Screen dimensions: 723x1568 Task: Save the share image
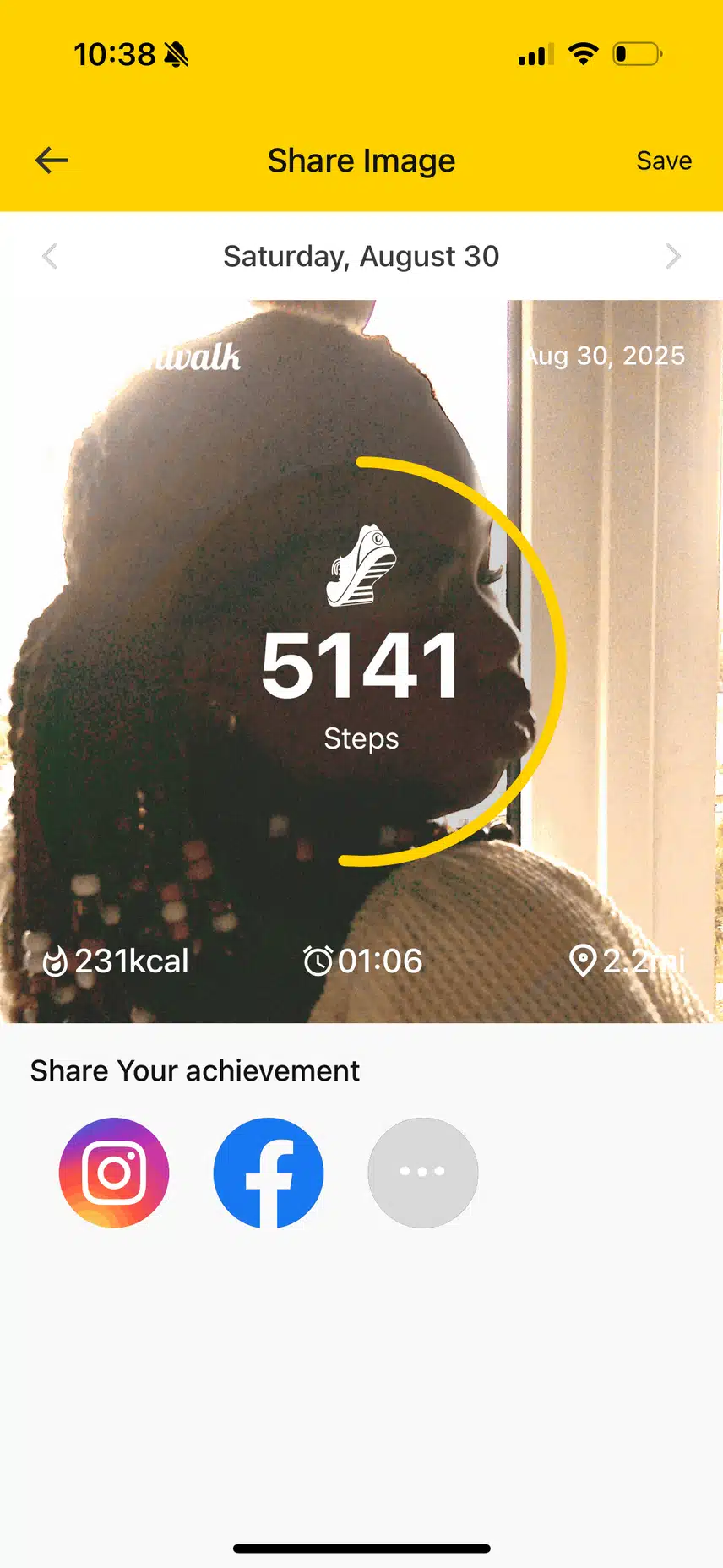(x=663, y=161)
